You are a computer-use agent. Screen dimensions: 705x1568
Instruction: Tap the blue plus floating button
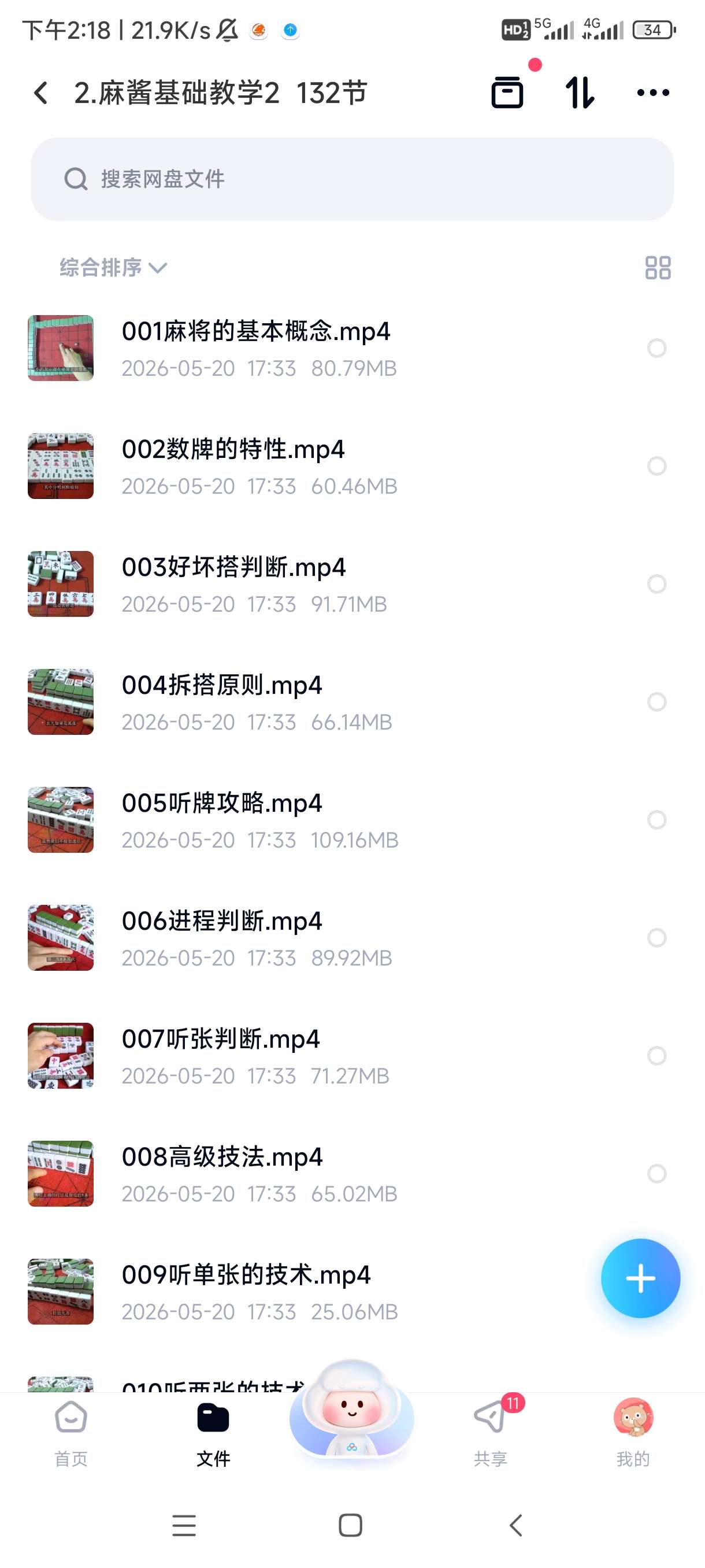point(640,1278)
